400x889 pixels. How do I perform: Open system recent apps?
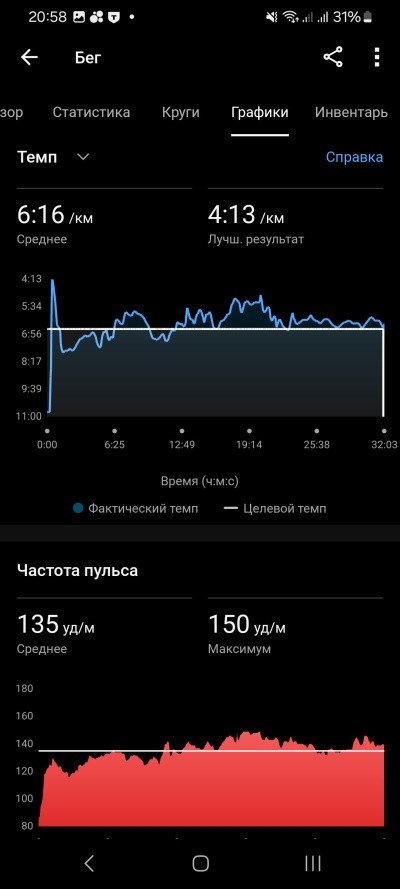pyautogui.click(x=313, y=863)
